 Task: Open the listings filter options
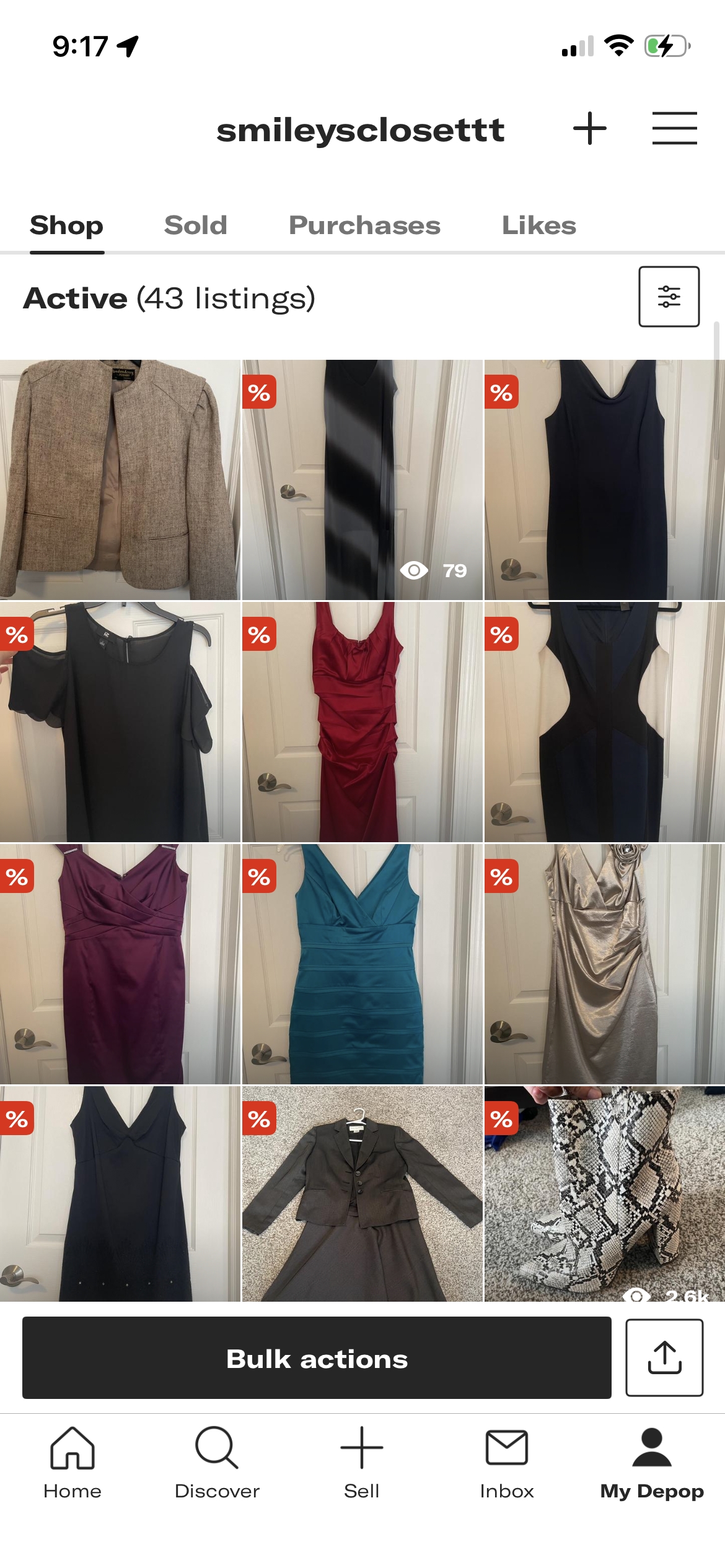[x=669, y=297]
